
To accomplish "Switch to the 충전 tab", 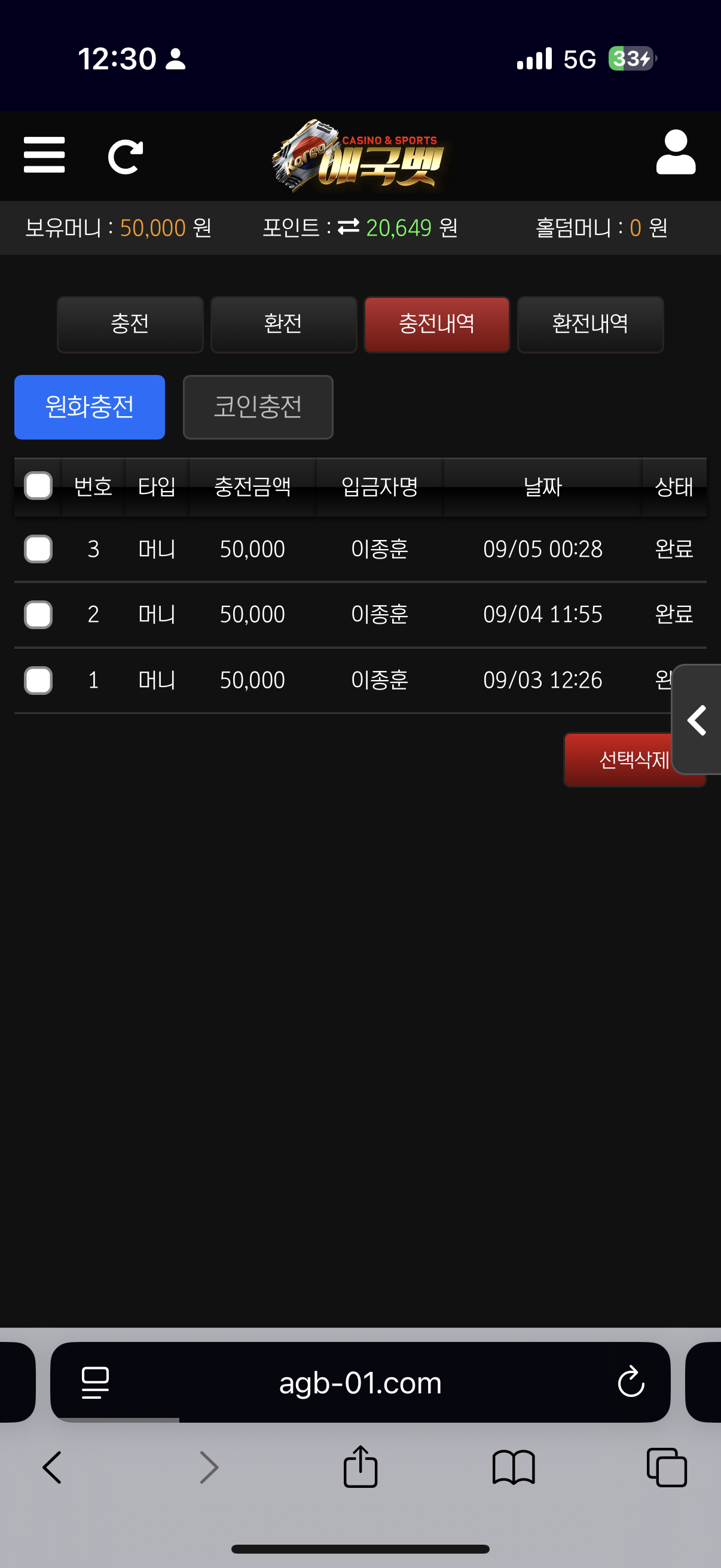I will click(130, 325).
